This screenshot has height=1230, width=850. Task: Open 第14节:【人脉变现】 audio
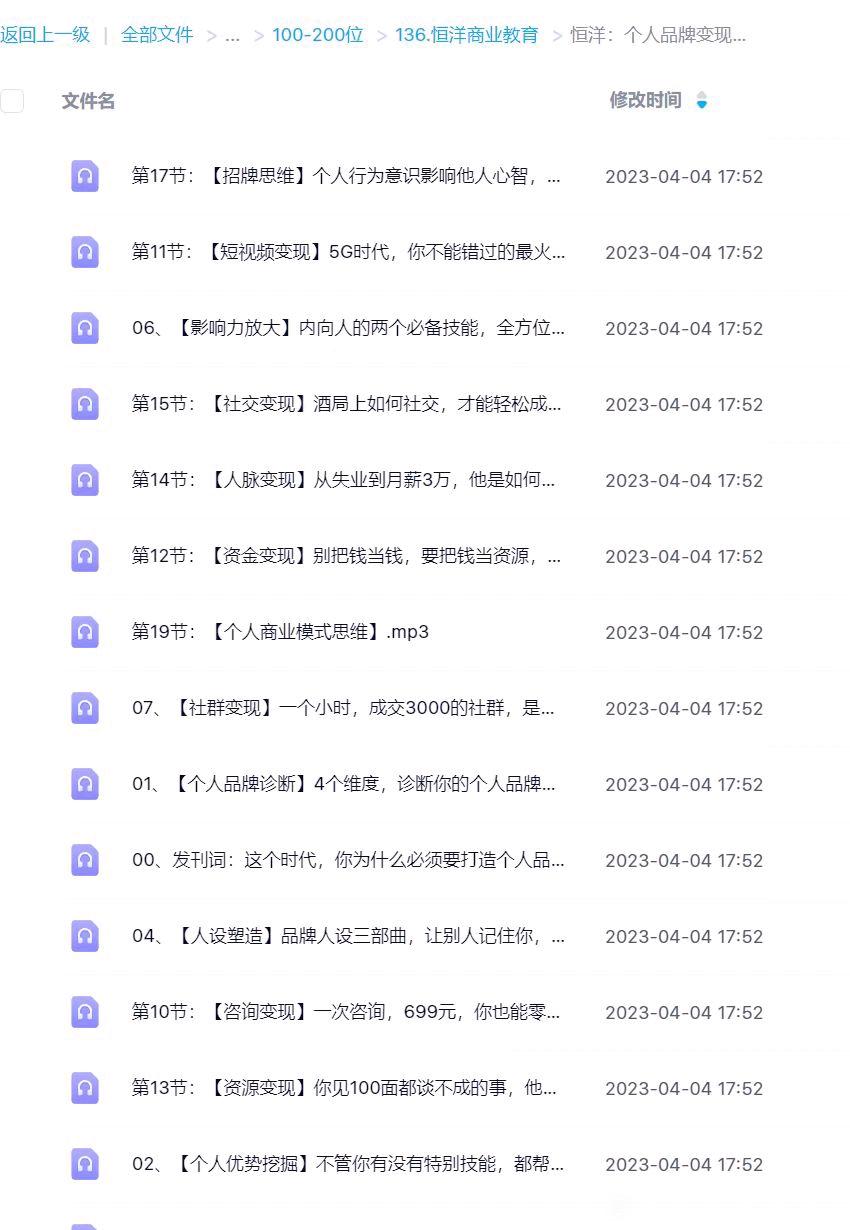(343, 480)
